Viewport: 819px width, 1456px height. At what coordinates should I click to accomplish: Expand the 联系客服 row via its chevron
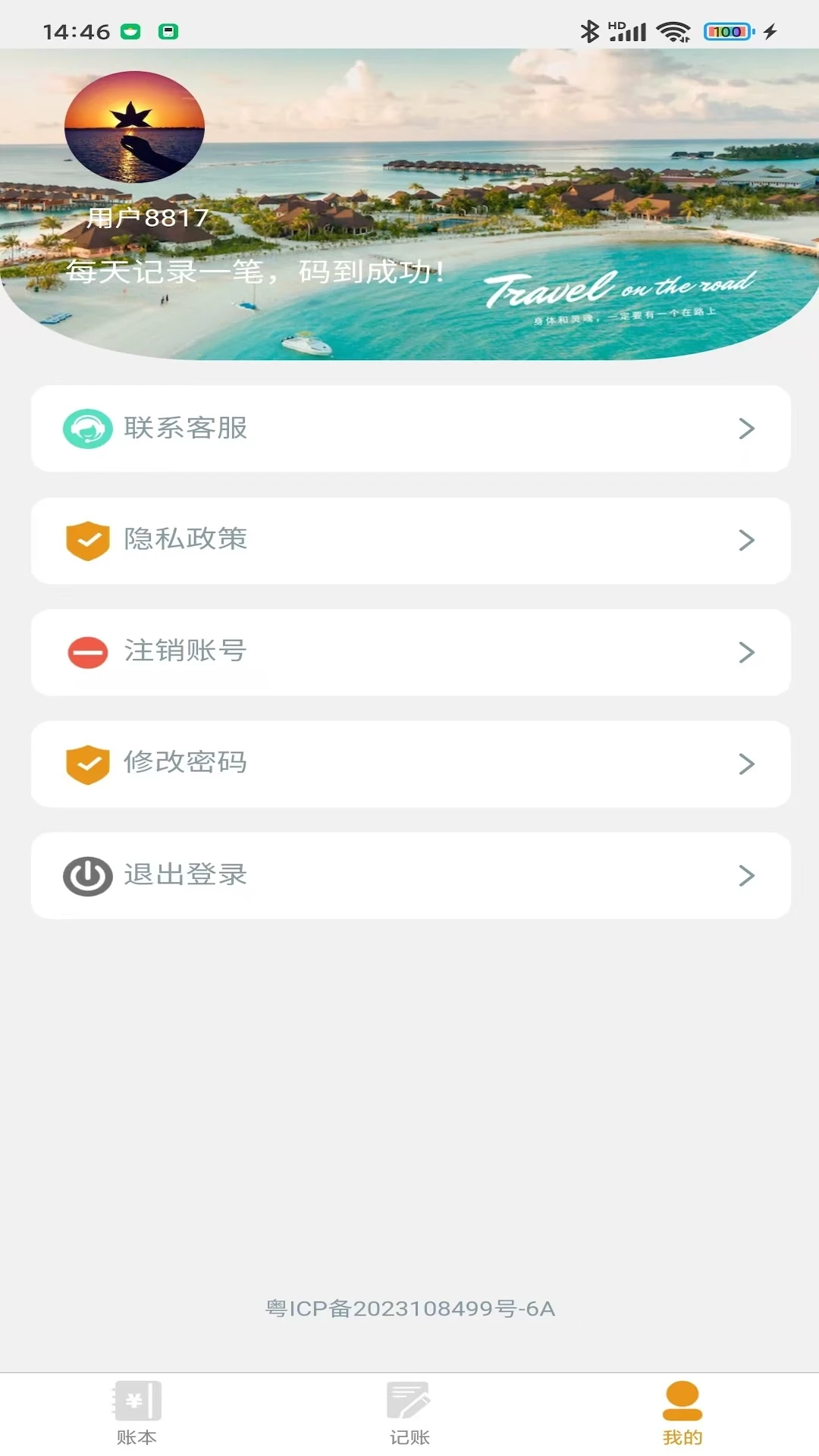[x=748, y=428]
